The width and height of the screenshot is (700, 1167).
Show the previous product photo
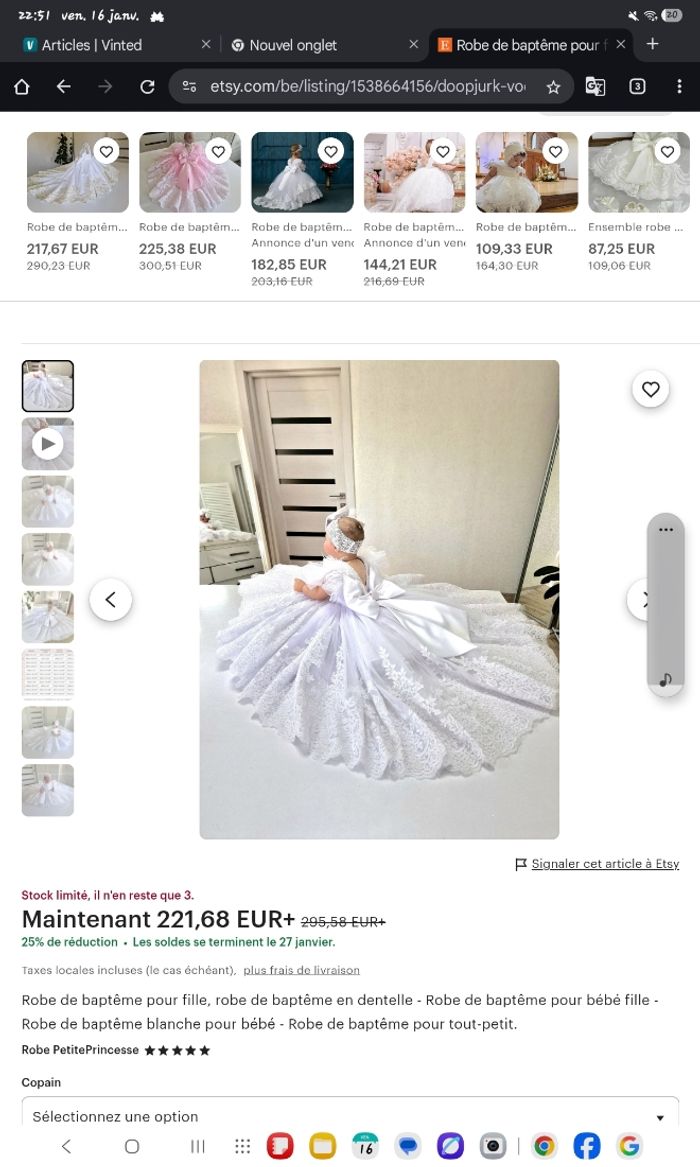[111, 599]
